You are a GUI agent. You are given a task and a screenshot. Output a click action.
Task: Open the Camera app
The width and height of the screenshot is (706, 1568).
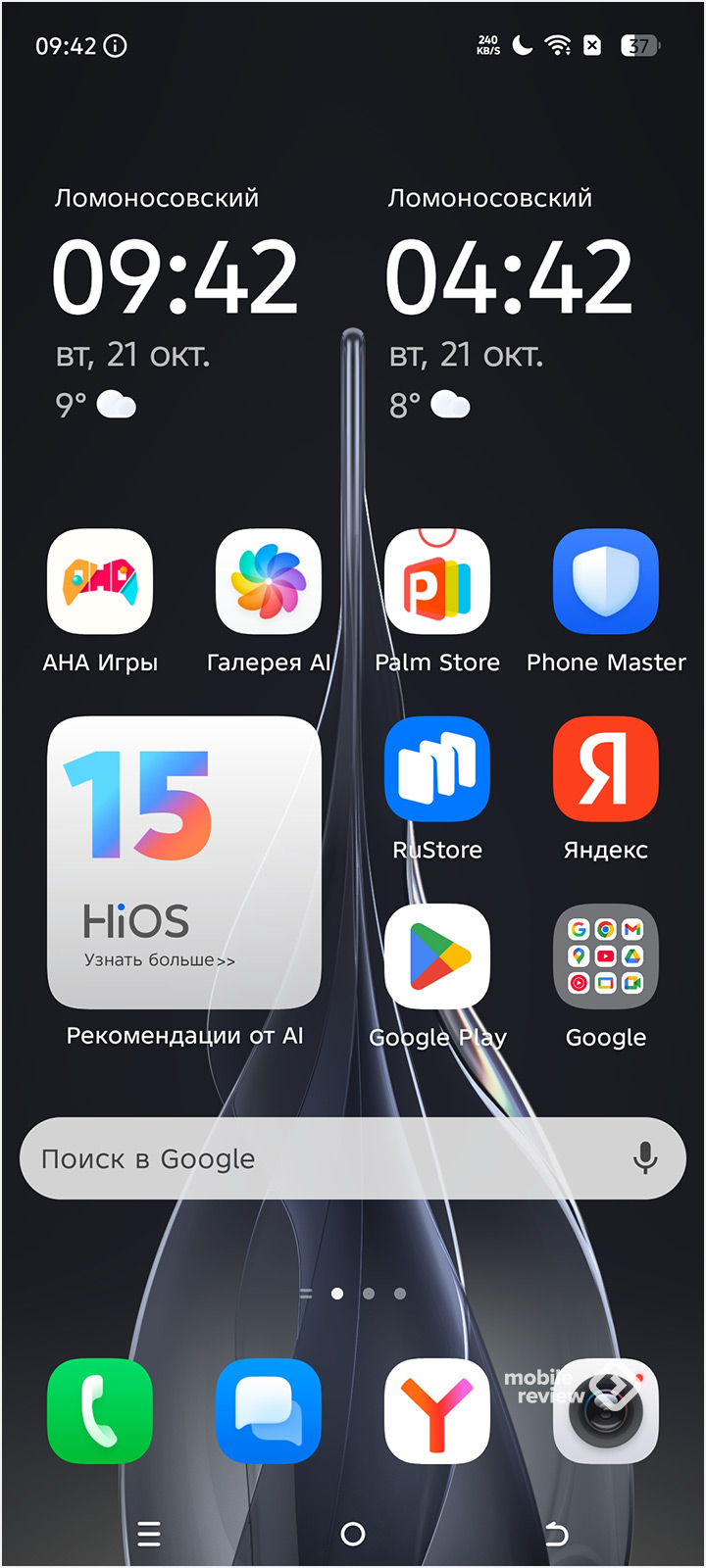[x=606, y=1411]
